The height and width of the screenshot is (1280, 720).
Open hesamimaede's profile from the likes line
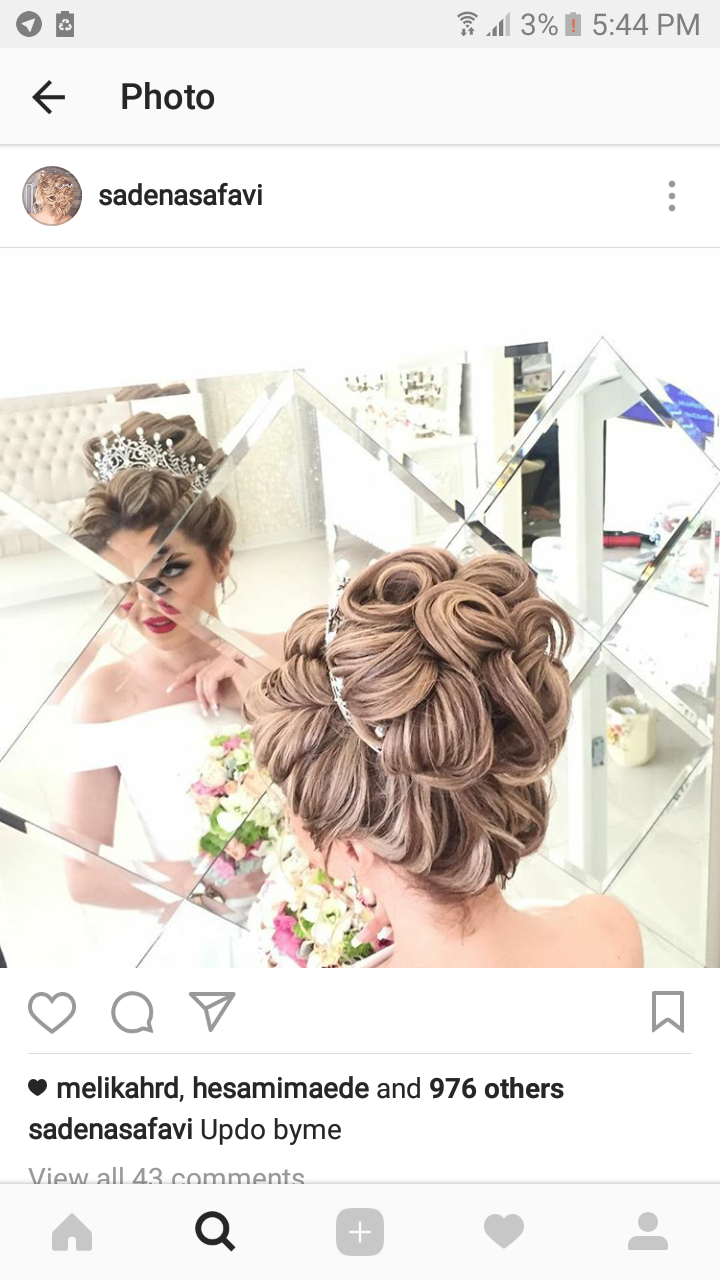pyautogui.click(x=280, y=1088)
